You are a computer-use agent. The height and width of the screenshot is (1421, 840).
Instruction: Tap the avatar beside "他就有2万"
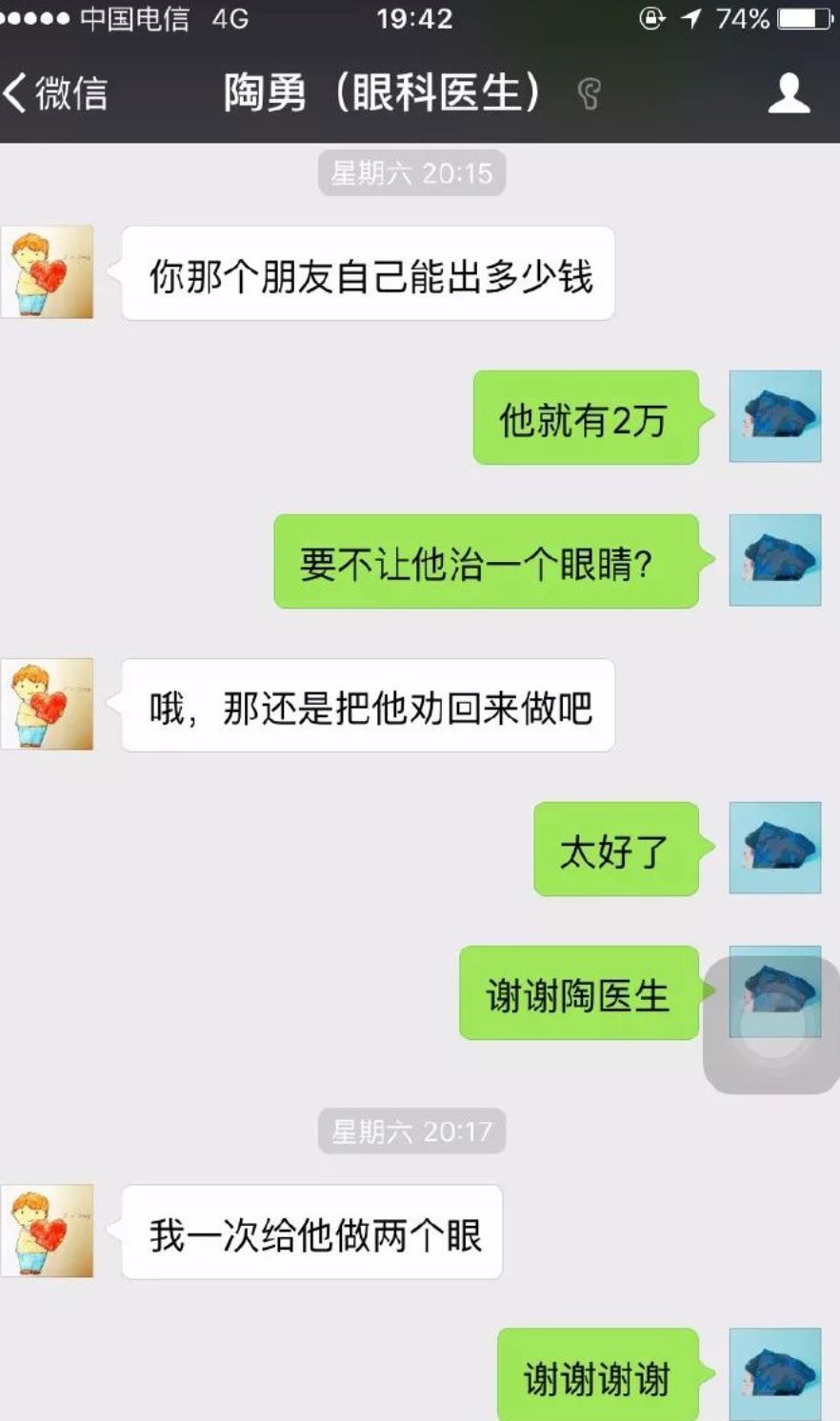pyautogui.click(x=774, y=417)
